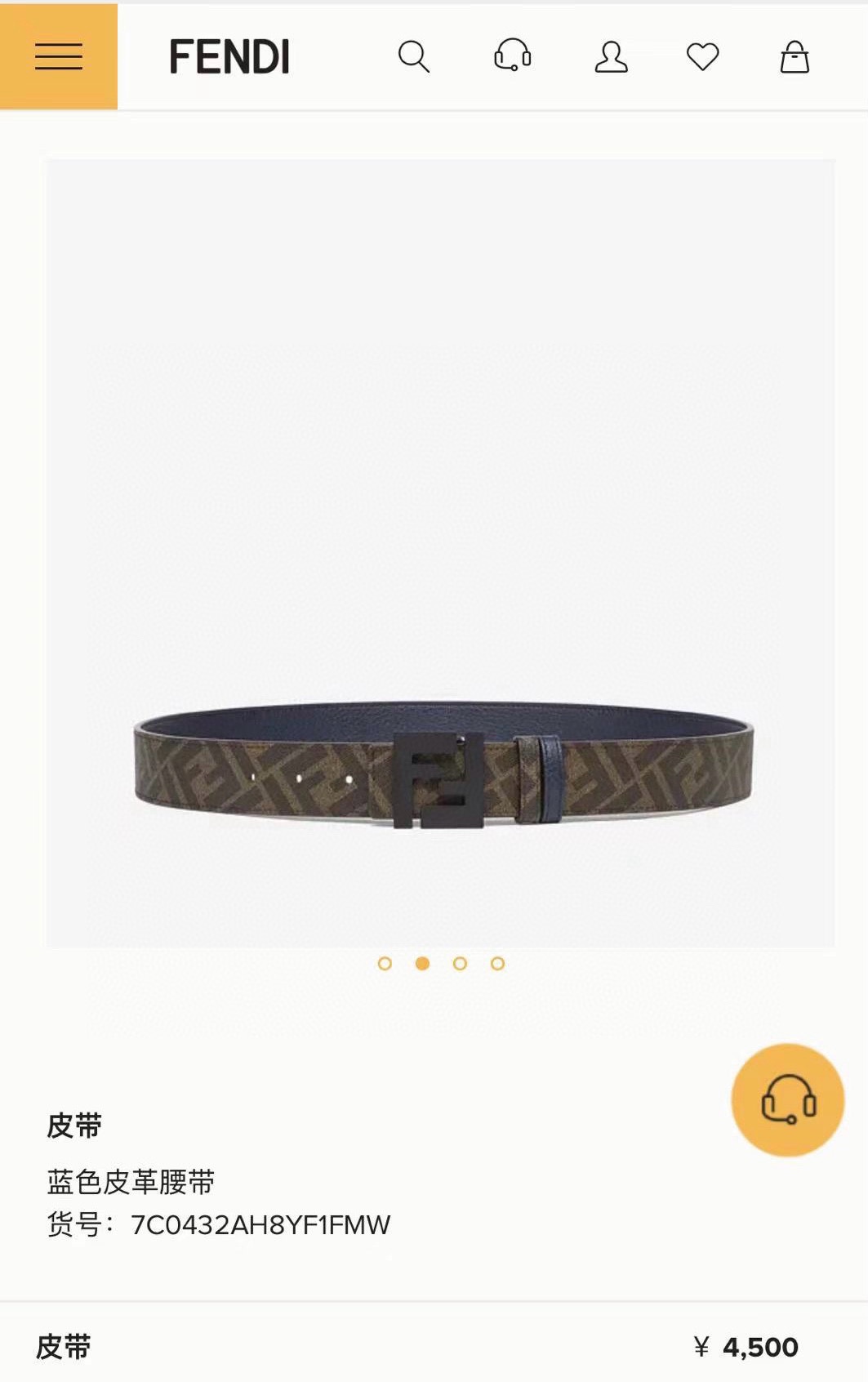
Task: Tap the floating customer support button
Action: click(x=787, y=1099)
